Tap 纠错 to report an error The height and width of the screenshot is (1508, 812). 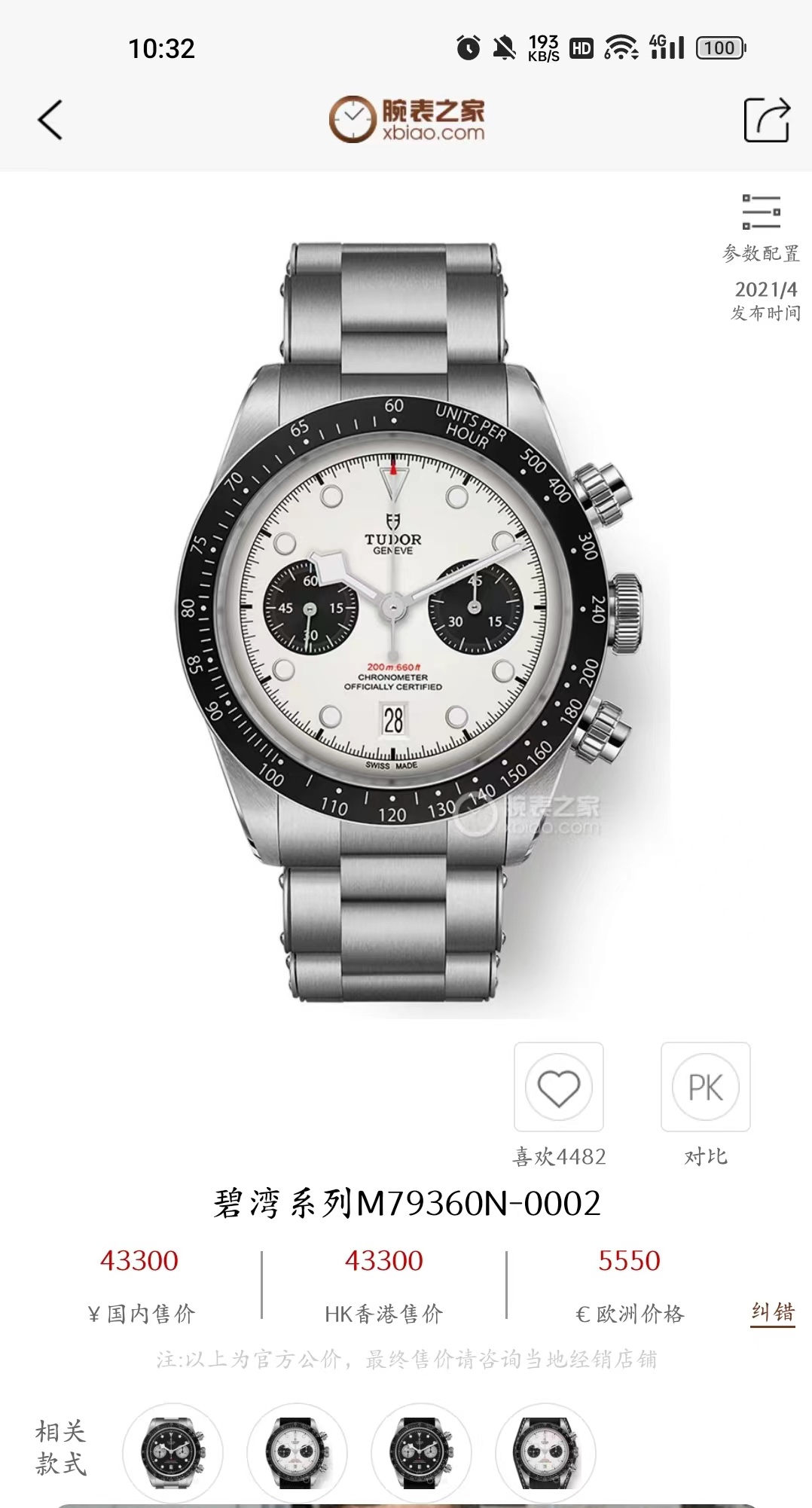click(x=773, y=1313)
